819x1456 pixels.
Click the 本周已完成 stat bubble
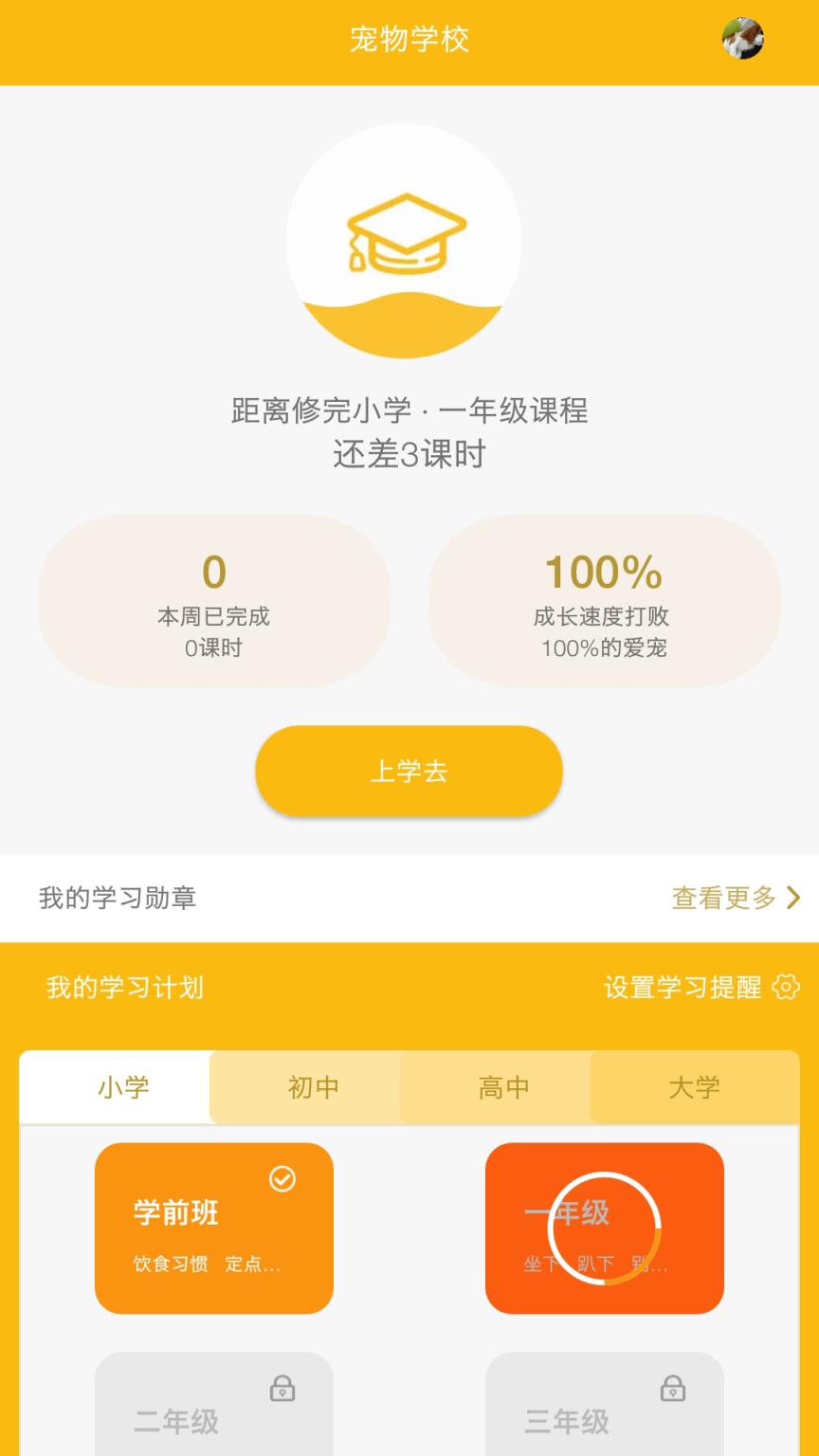click(x=213, y=602)
